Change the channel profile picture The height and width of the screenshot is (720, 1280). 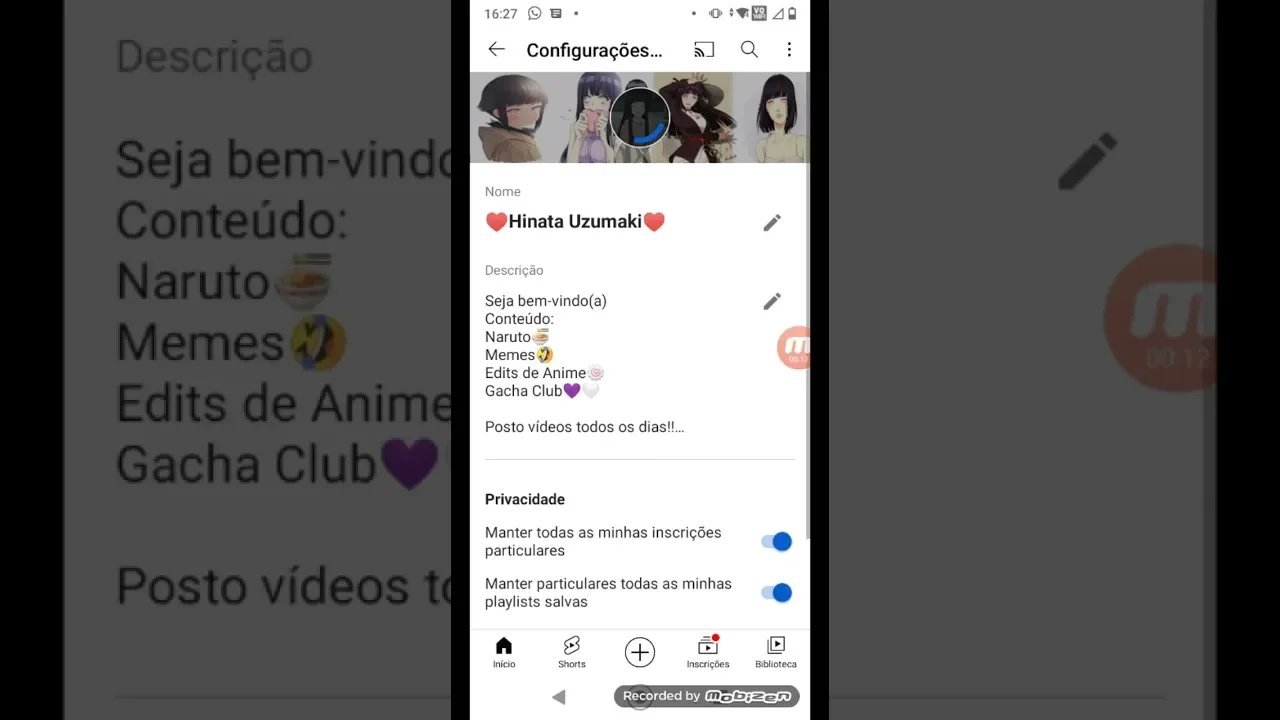[639, 118]
